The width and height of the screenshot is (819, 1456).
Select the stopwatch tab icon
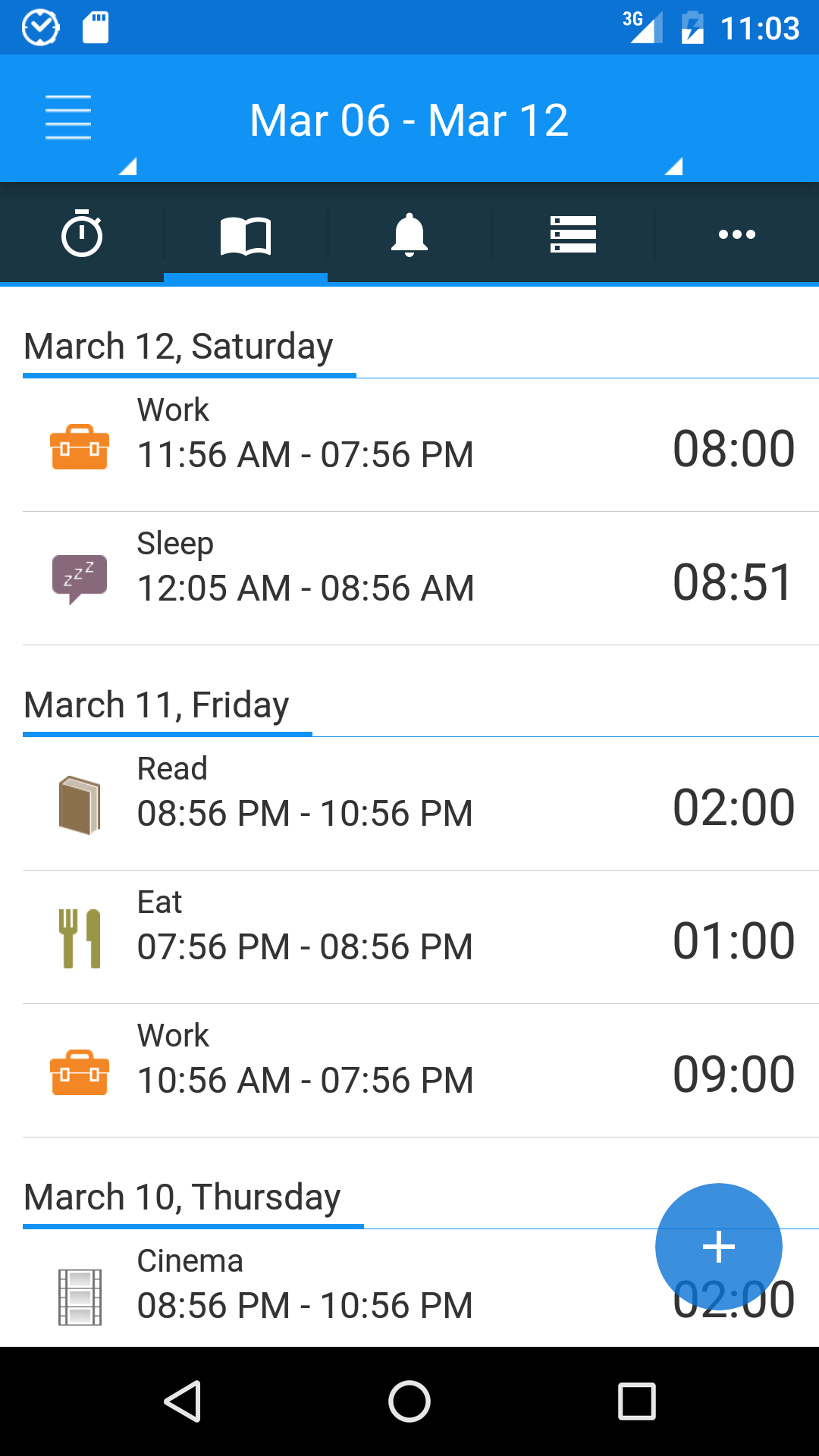point(82,234)
